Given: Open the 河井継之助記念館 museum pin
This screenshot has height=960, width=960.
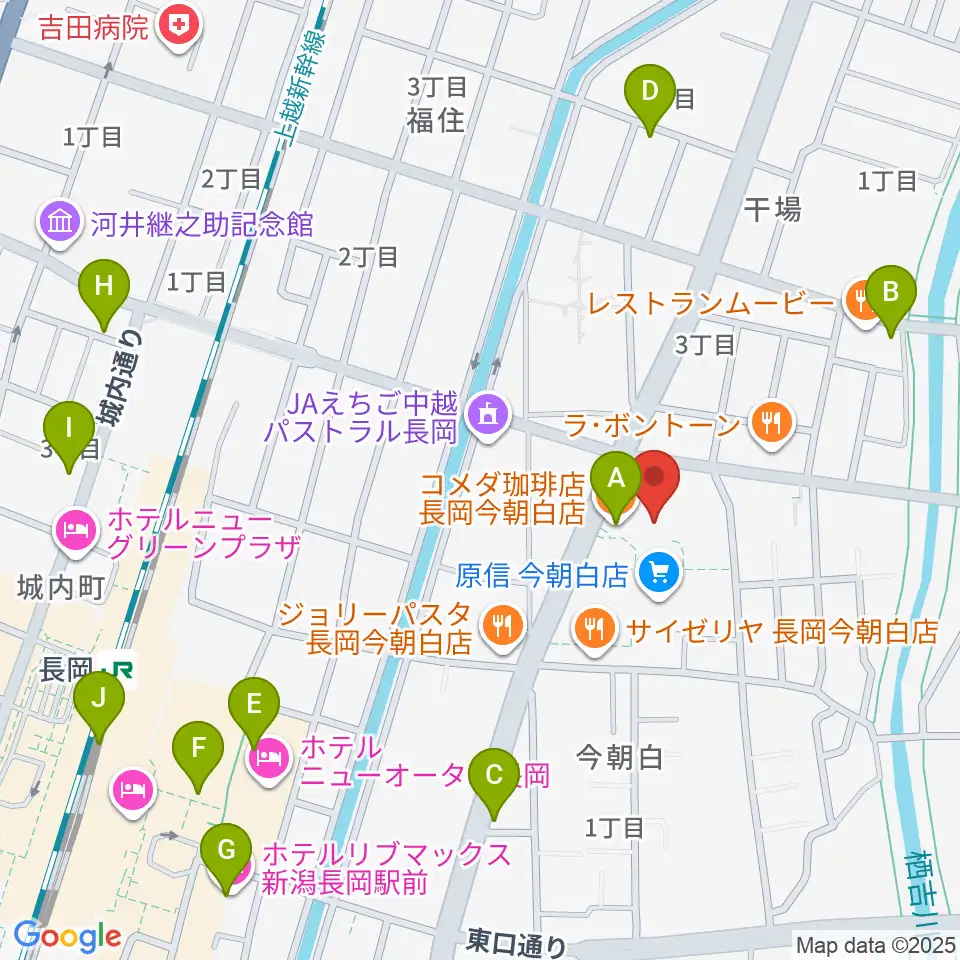Looking at the screenshot, I should [60, 225].
